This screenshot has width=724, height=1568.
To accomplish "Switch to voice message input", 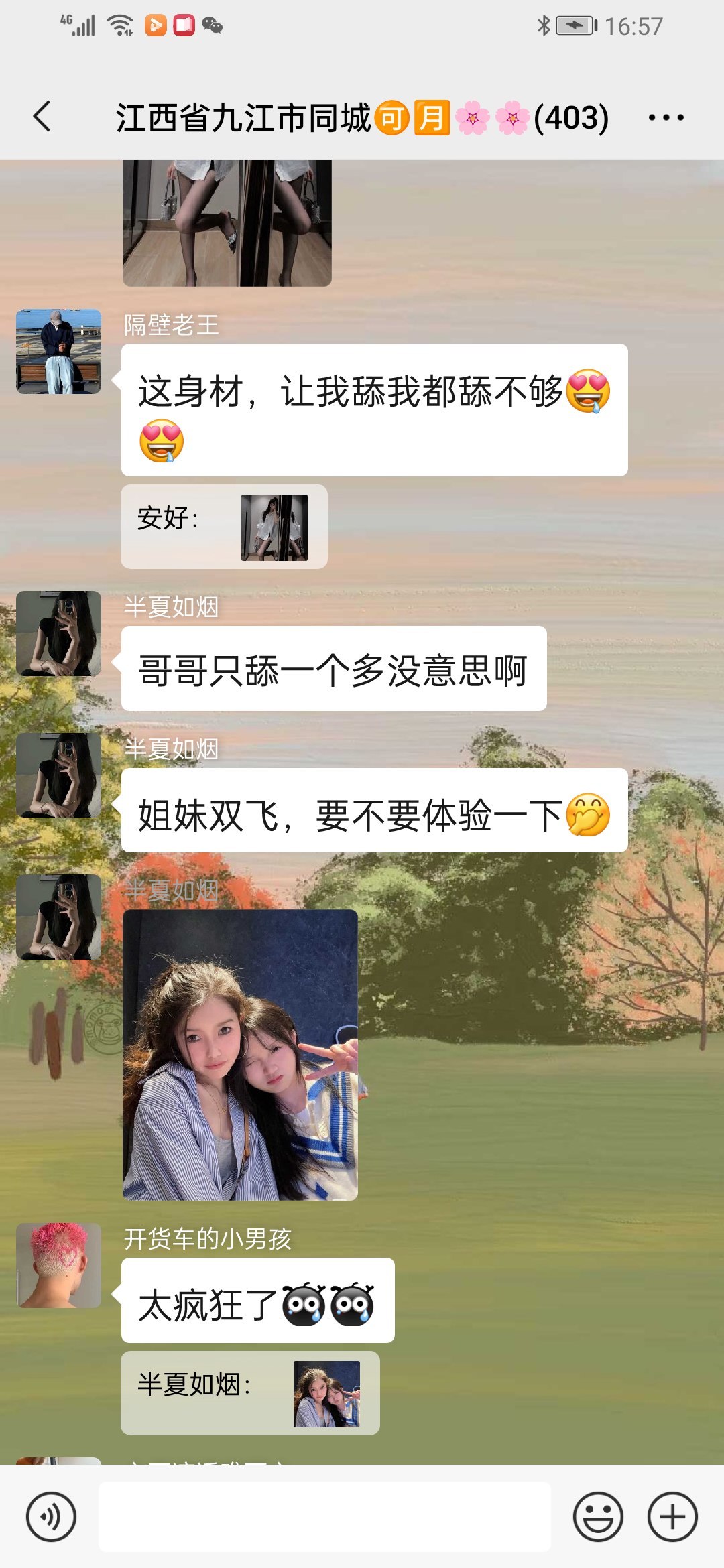I will (x=51, y=1516).
